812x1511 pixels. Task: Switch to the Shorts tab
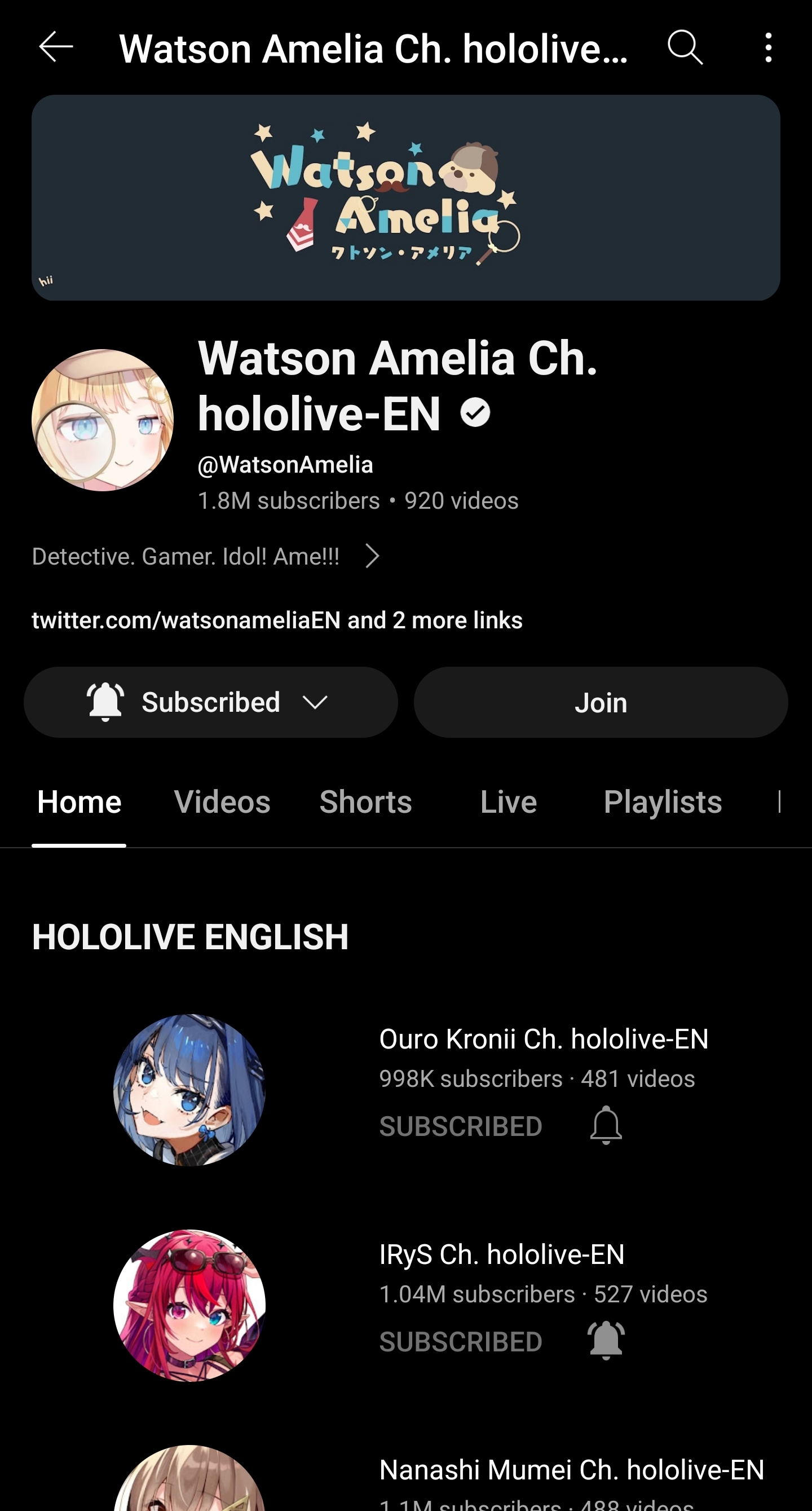click(366, 802)
